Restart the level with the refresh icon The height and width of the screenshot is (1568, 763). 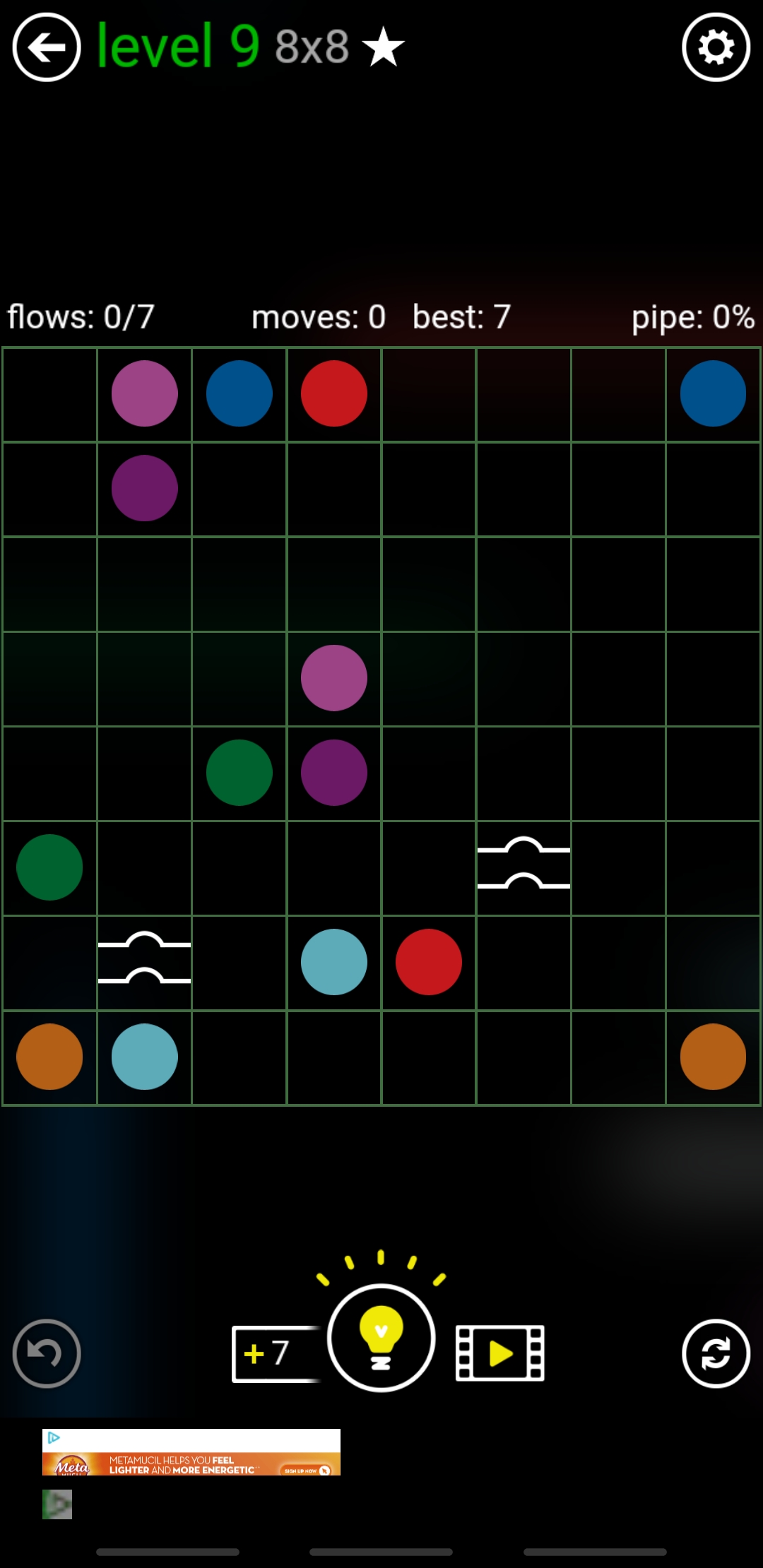(716, 1353)
